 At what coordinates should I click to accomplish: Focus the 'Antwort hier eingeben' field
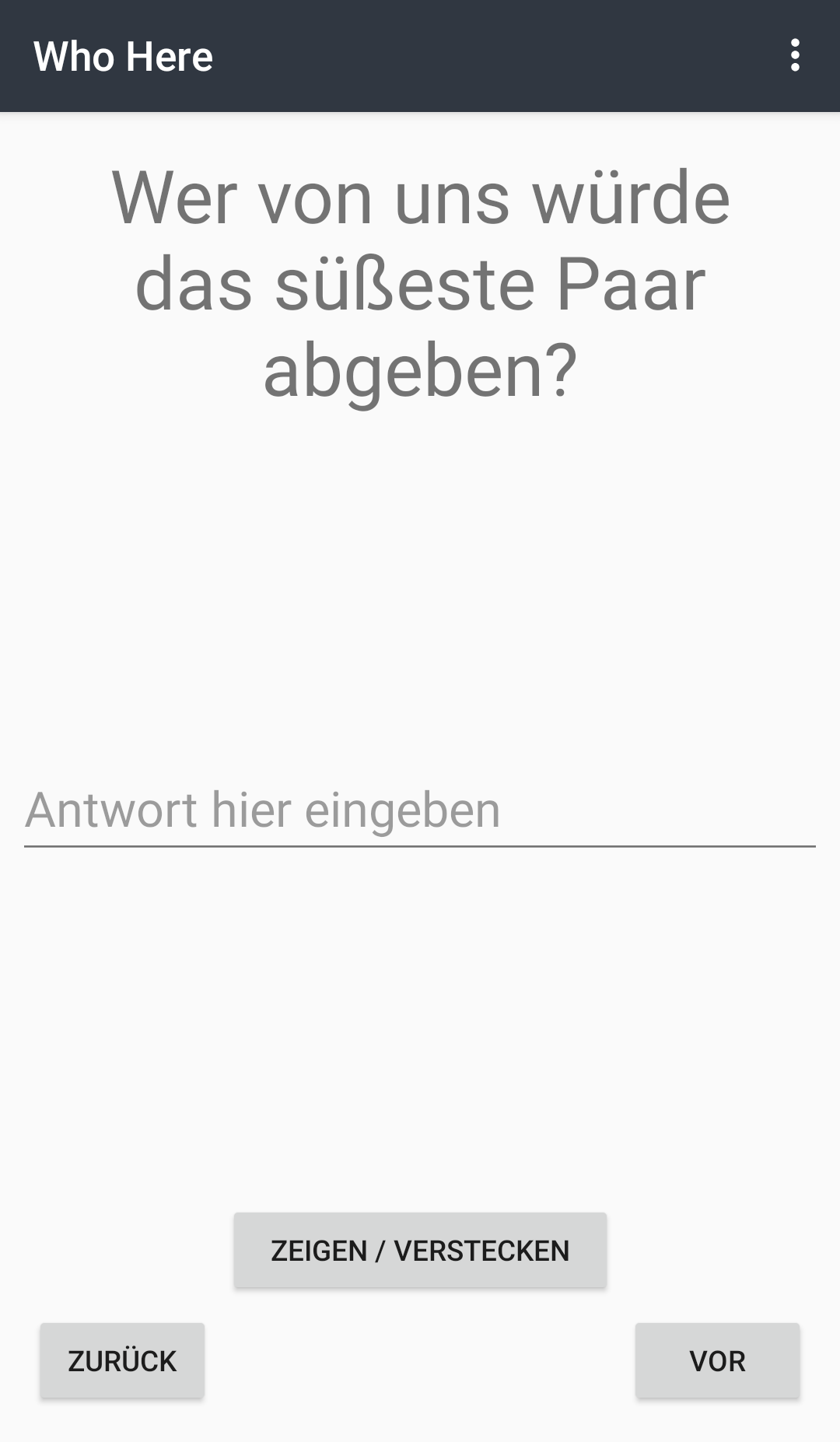click(420, 810)
